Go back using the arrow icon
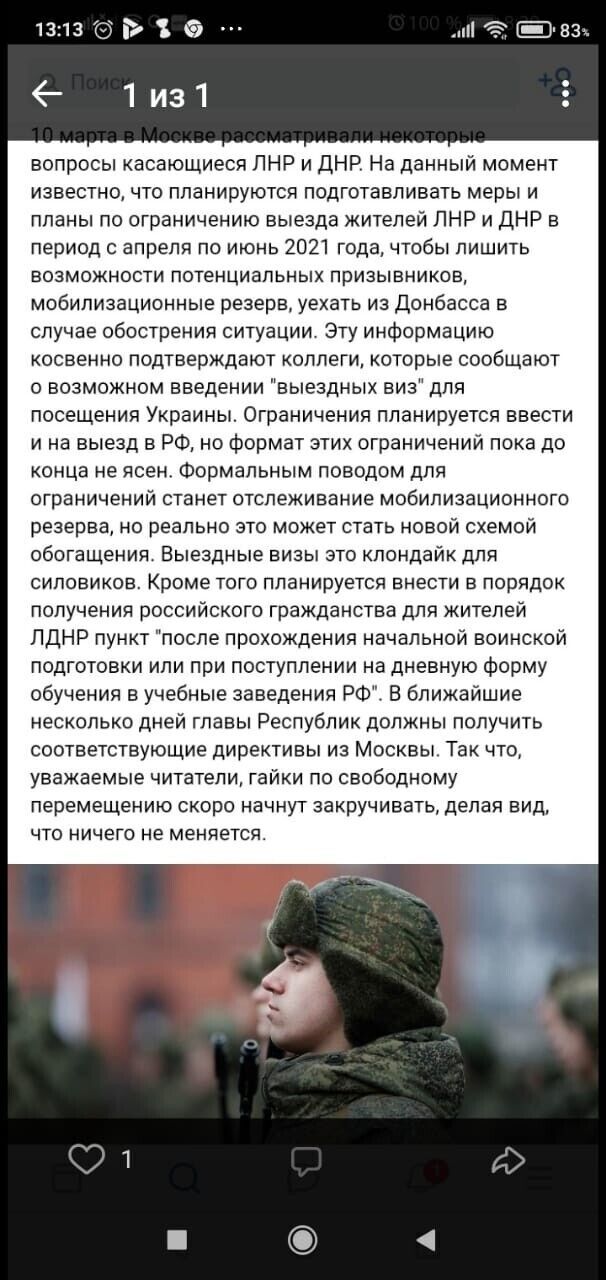Viewport: 606px width, 1280px height. click(47, 94)
